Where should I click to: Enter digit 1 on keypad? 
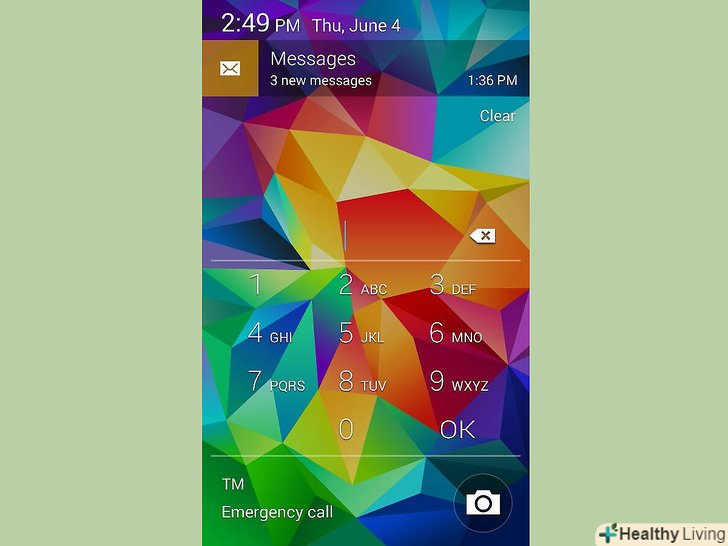click(256, 285)
